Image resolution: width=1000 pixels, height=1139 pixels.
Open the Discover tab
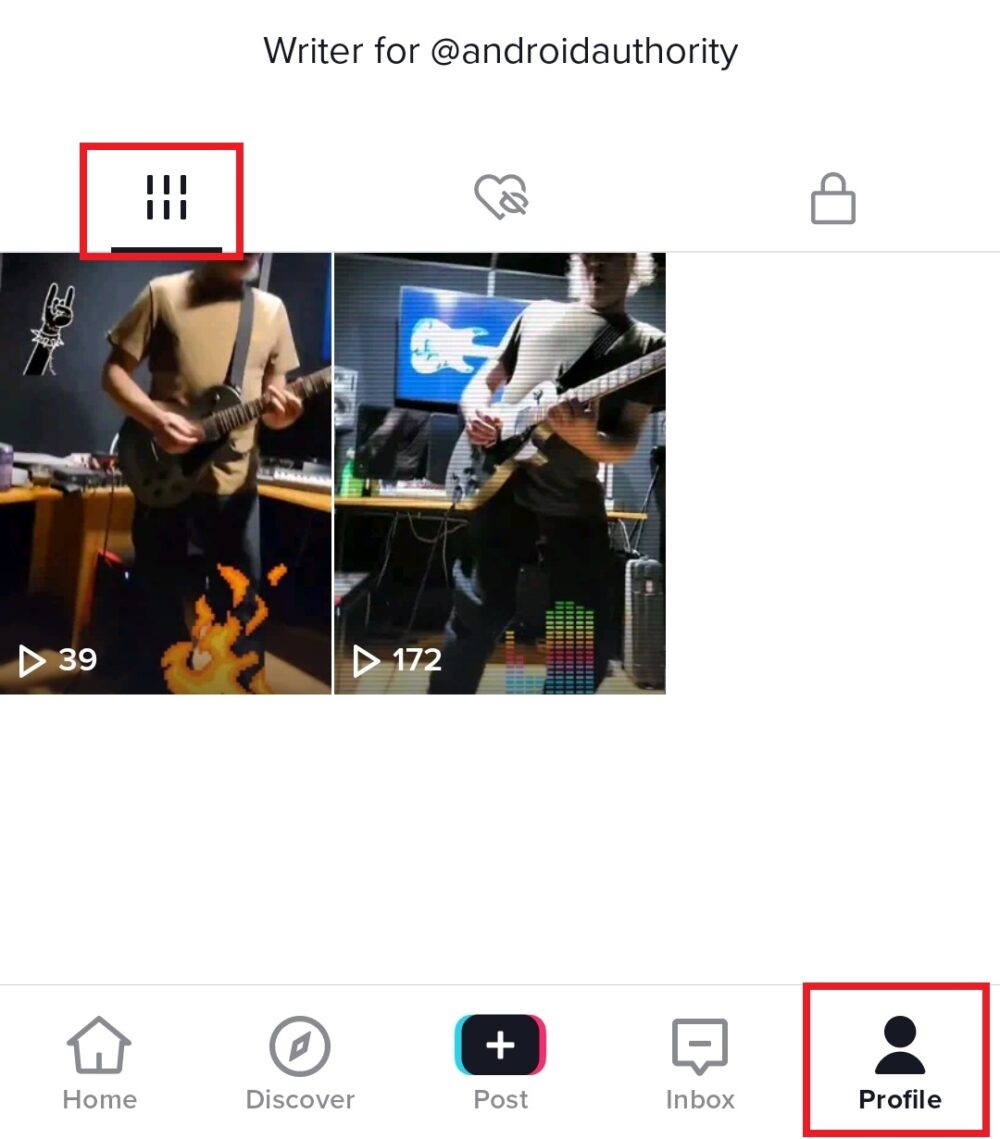[300, 1063]
